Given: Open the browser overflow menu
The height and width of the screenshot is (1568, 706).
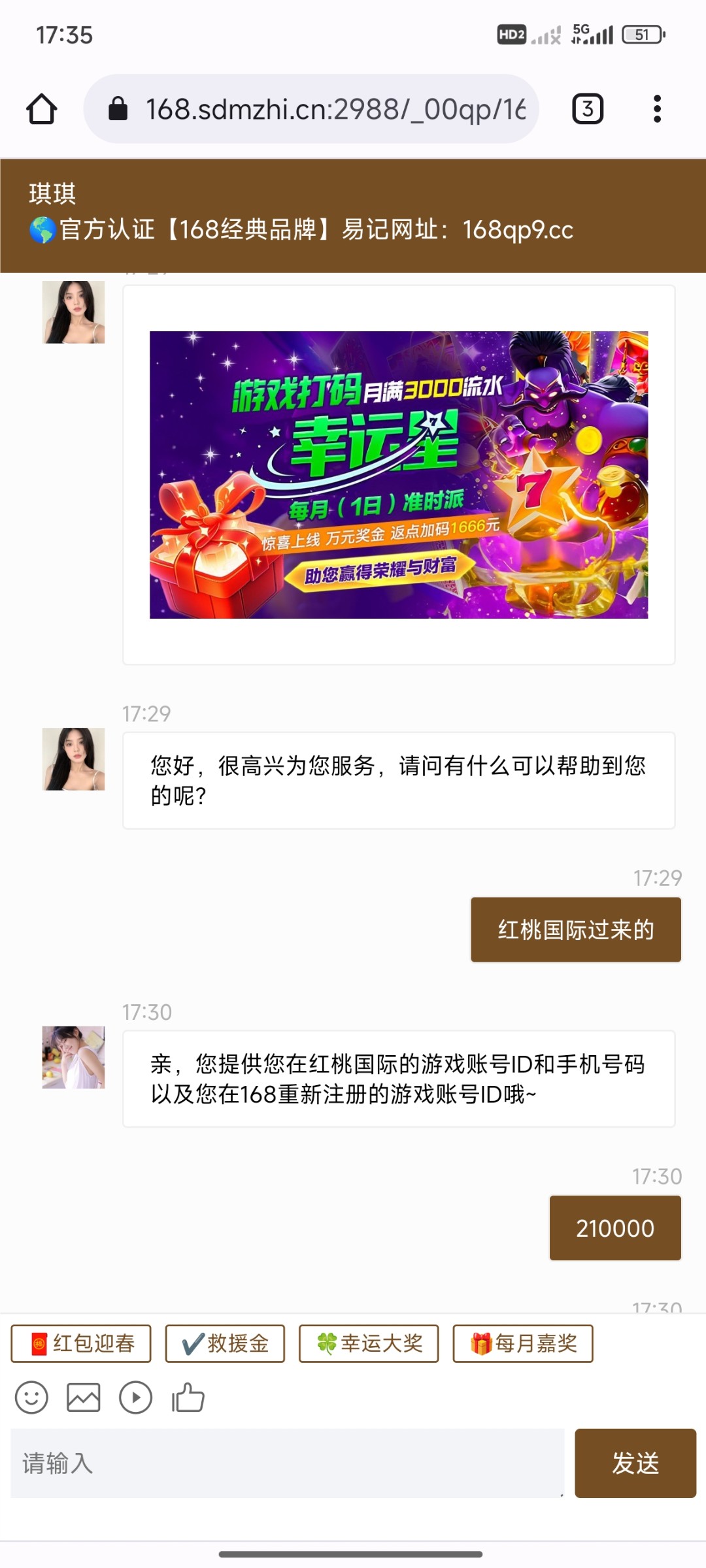Looking at the screenshot, I should [657, 109].
